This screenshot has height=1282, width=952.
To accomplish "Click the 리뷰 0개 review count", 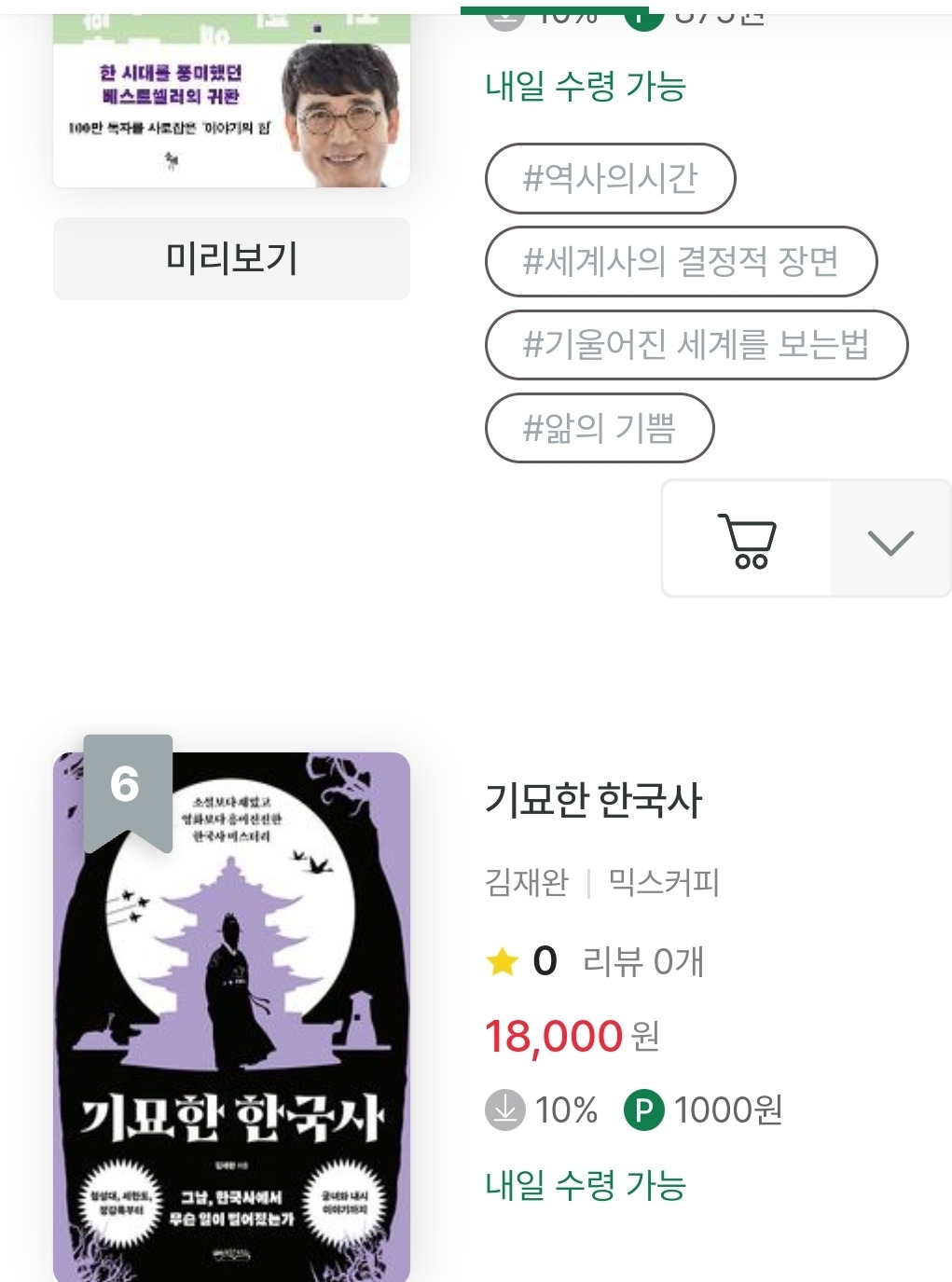I will coord(643,961).
